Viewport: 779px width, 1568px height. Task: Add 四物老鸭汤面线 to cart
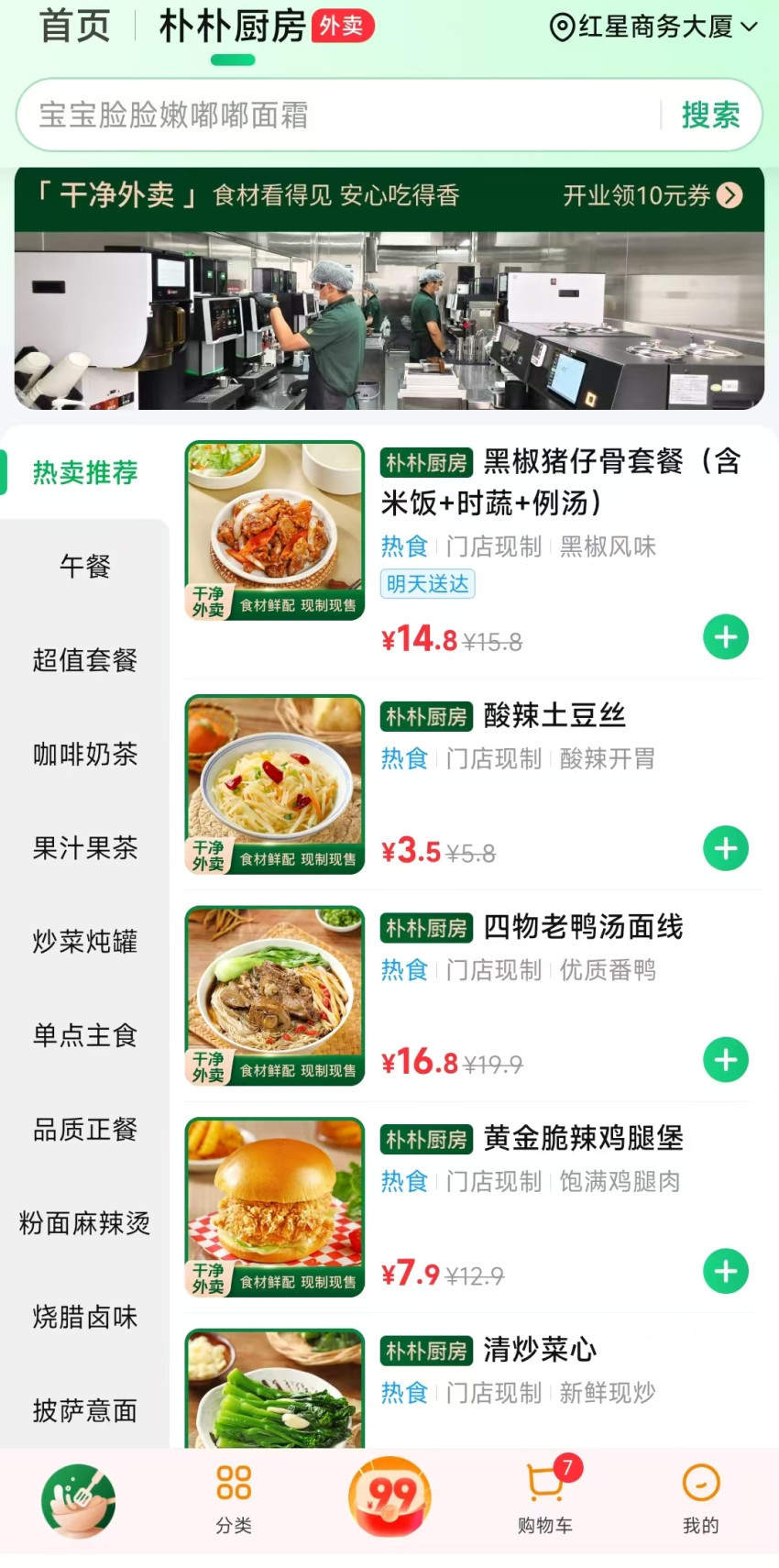[726, 1060]
